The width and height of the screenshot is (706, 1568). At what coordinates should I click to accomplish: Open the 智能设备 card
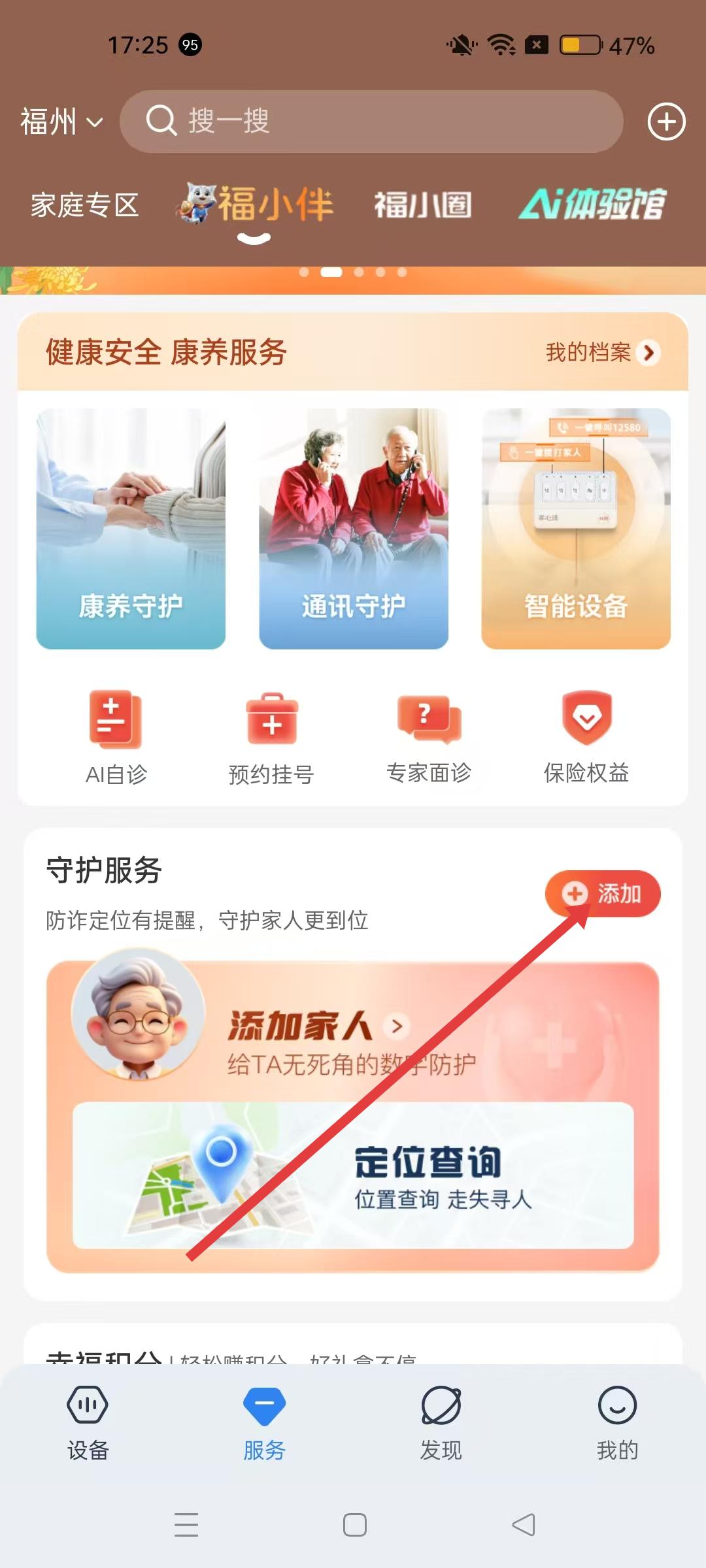coord(576,529)
